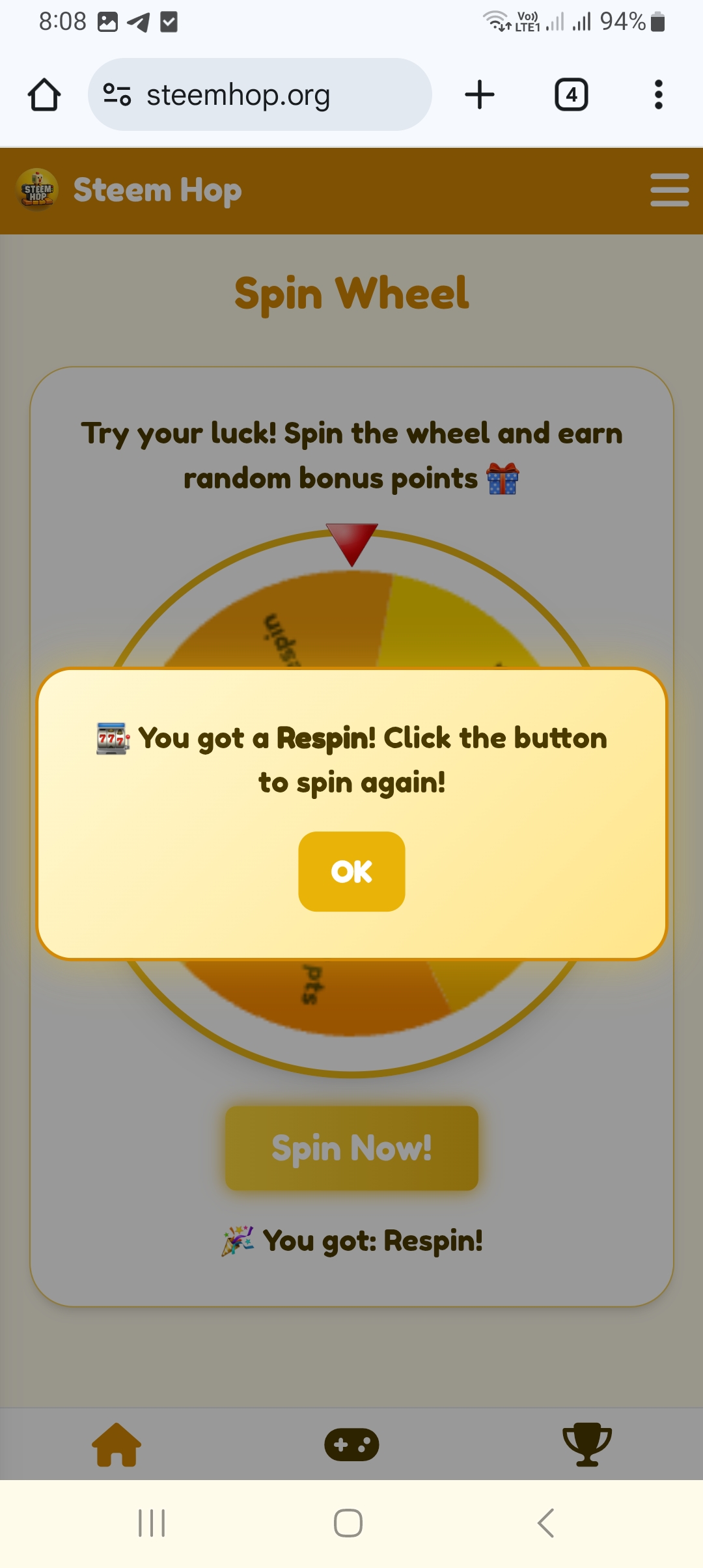Open a new browser tab
This screenshot has height=1568, width=703.
480,95
